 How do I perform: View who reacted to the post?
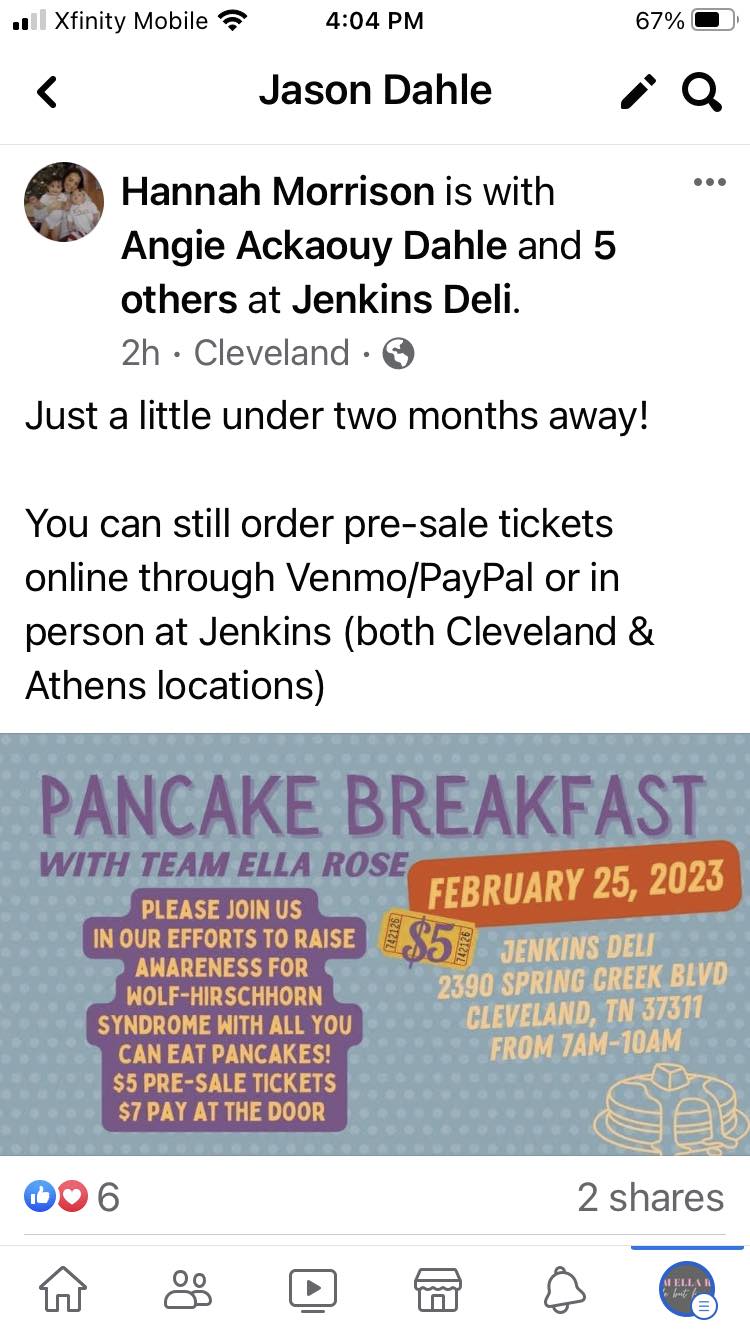pyautogui.click(x=72, y=1197)
